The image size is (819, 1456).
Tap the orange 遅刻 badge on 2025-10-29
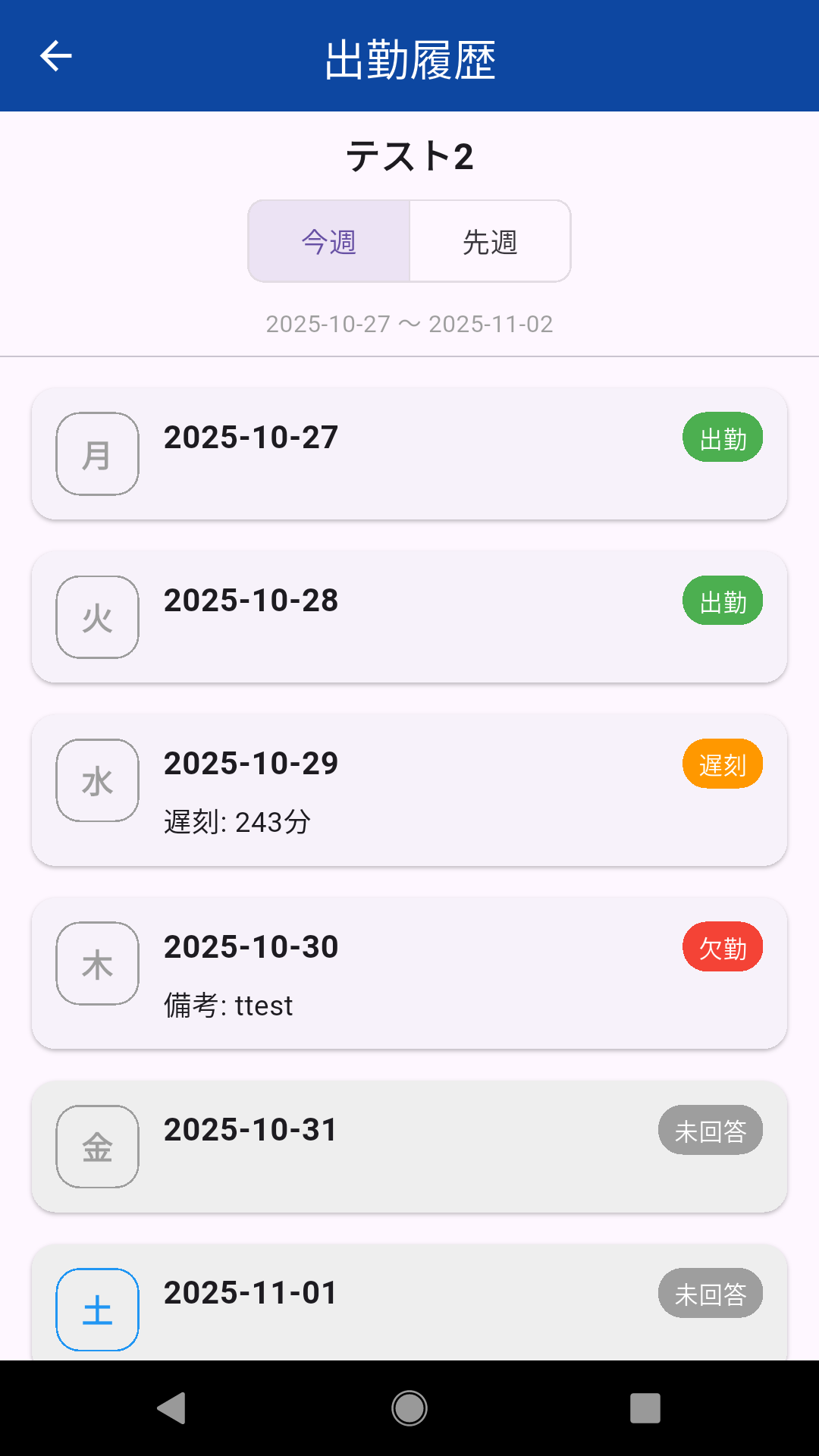[722, 764]
